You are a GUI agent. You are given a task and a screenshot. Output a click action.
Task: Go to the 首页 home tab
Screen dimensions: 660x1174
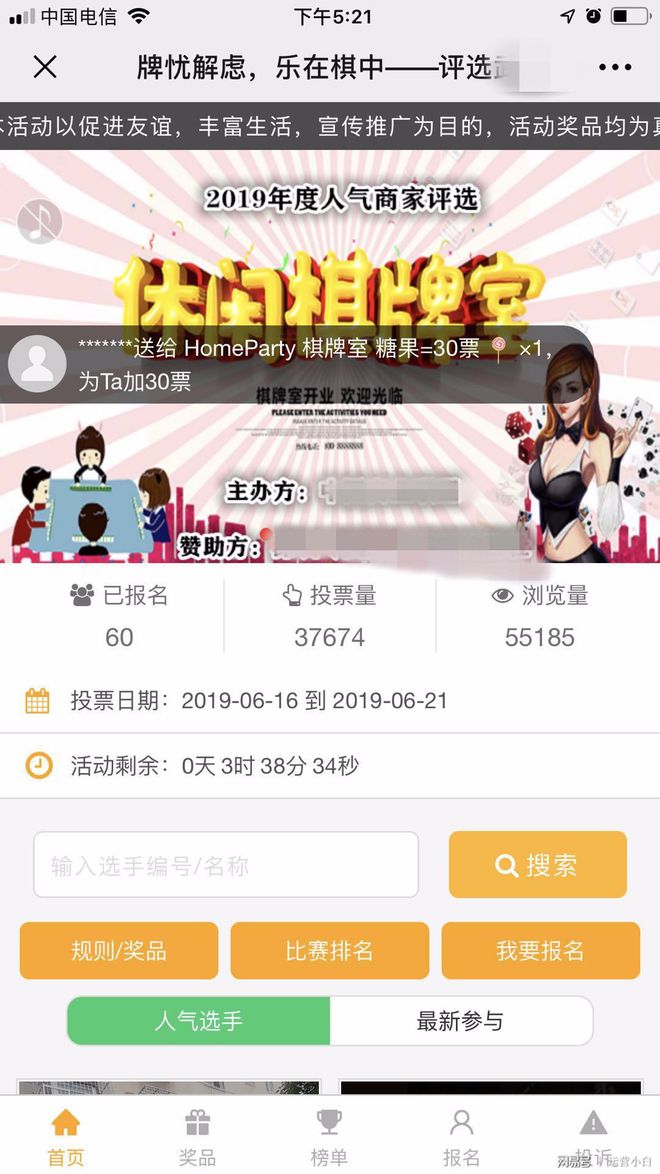click(x=66, y=1138)
